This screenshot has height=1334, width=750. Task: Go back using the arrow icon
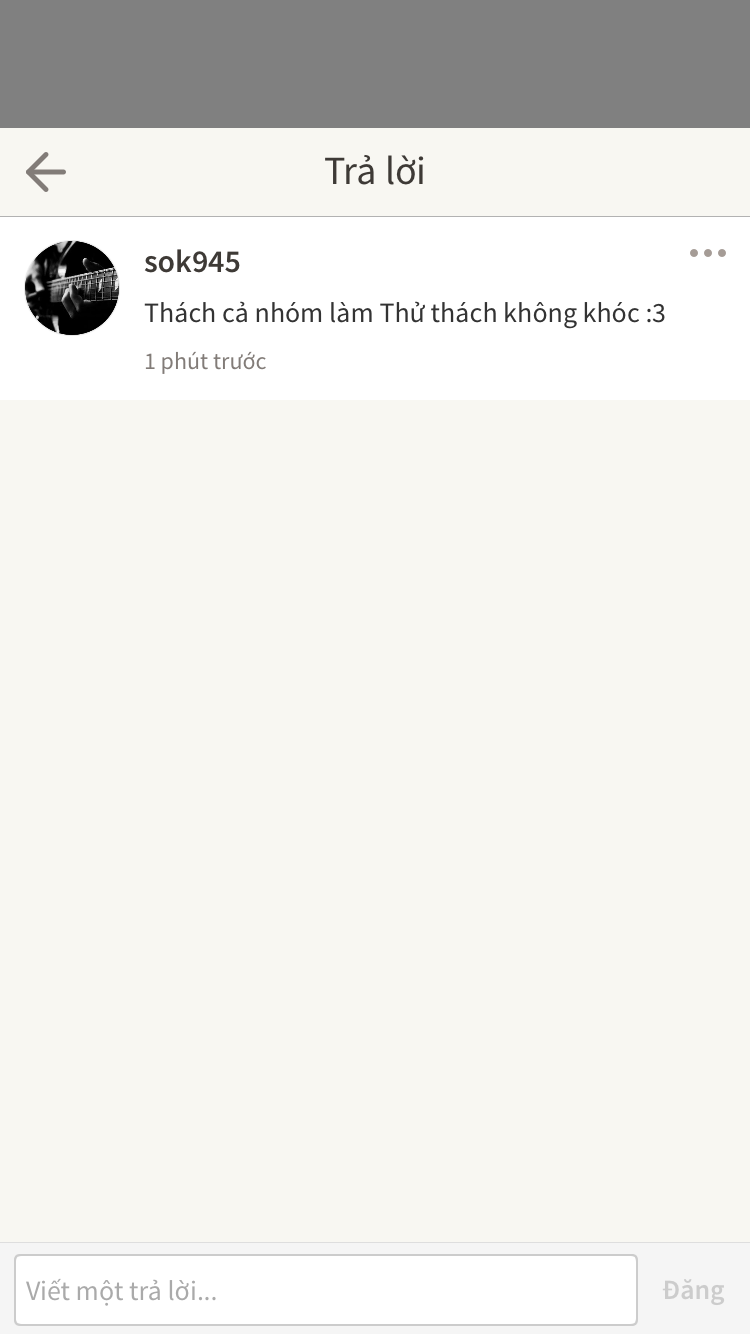pos(46,172)
